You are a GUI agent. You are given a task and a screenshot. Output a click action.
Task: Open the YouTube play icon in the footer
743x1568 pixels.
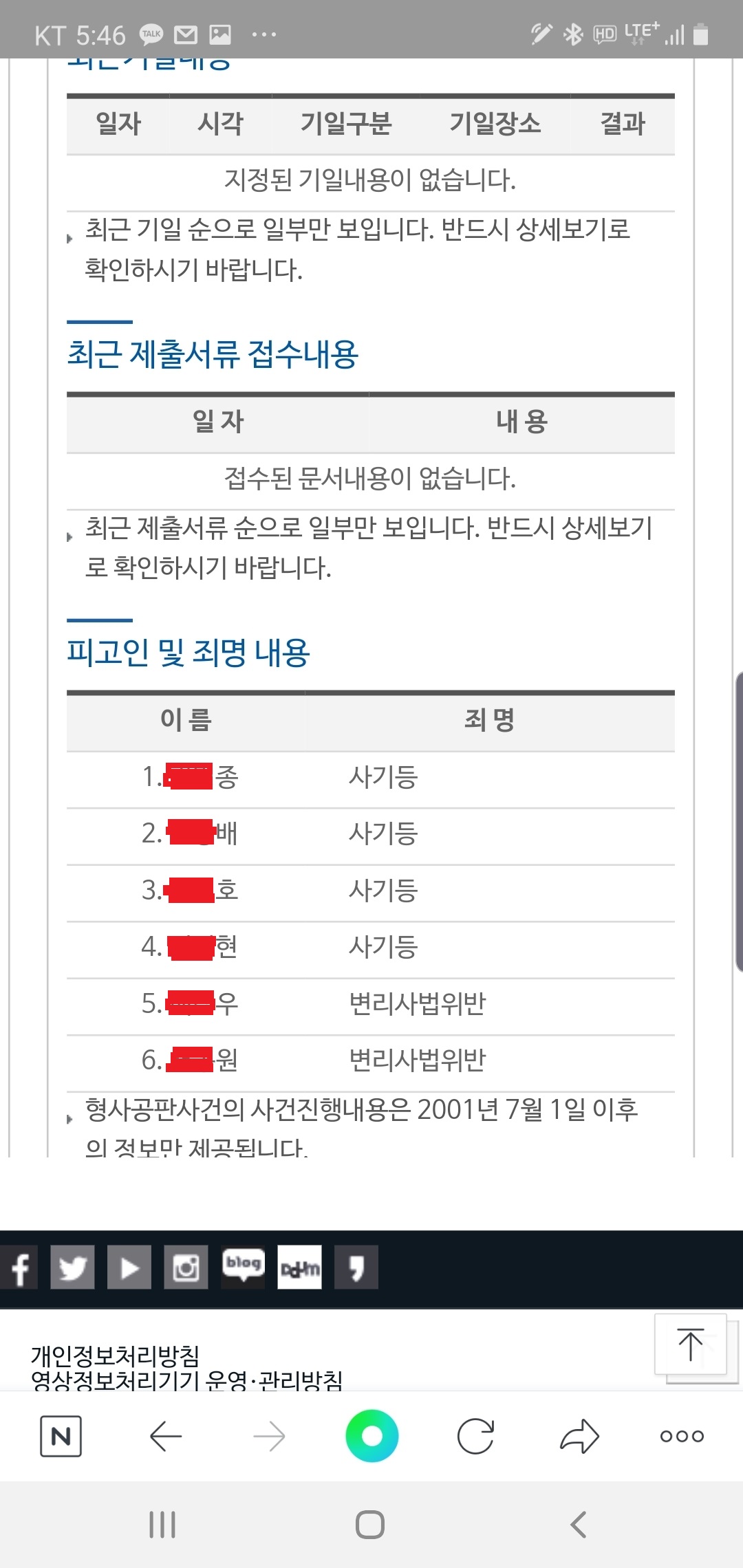point(129,1267)
